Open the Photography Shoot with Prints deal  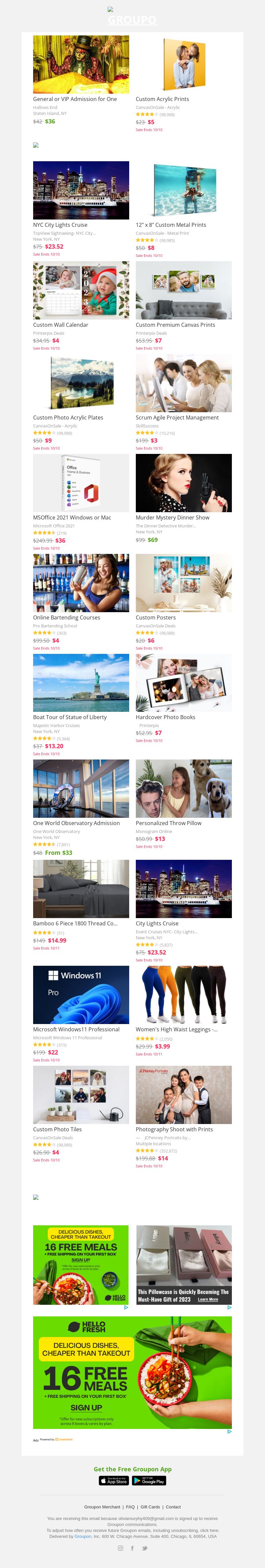coord(174,1129)
